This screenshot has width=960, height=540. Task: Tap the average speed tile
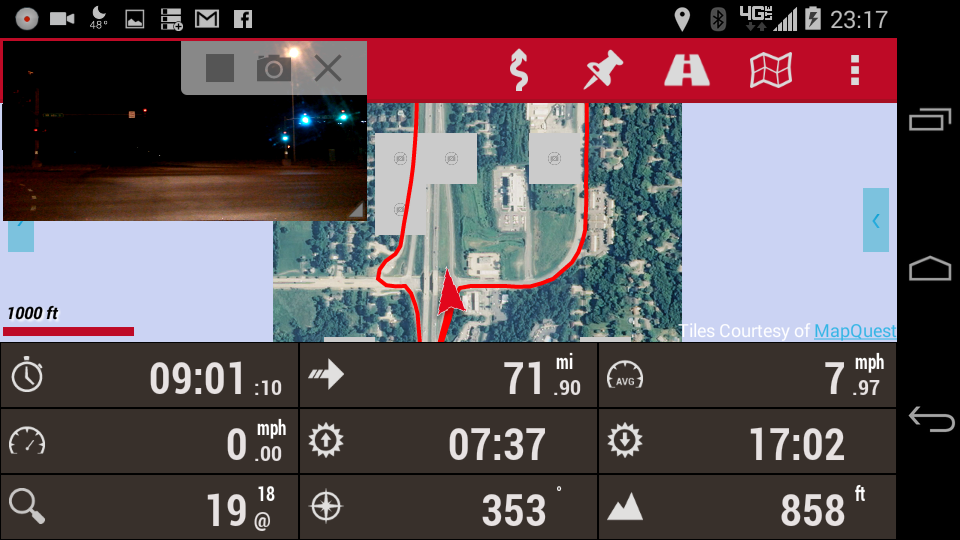point(747,376)
